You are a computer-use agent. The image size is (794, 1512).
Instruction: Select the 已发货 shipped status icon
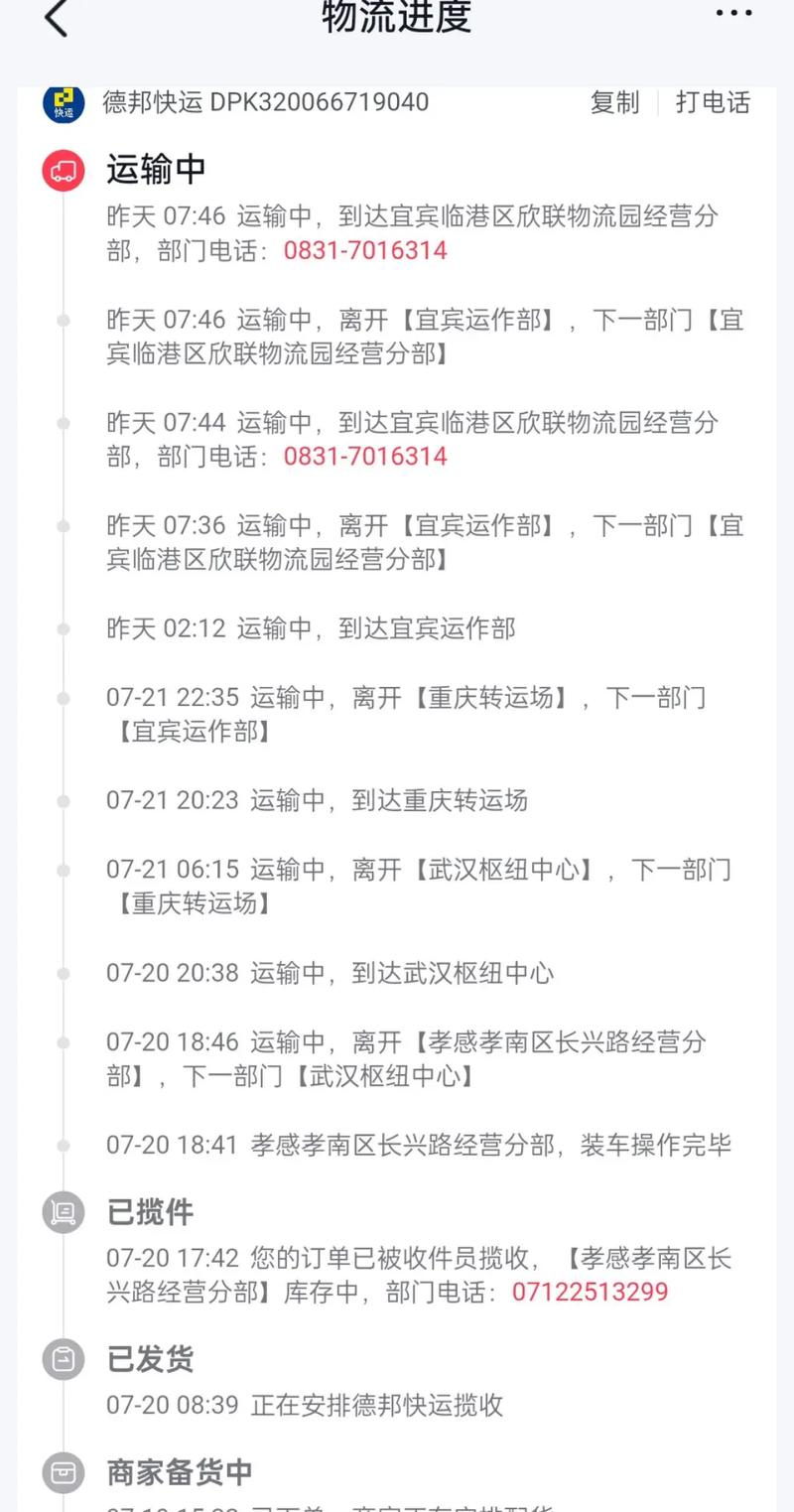point(62,1359)
